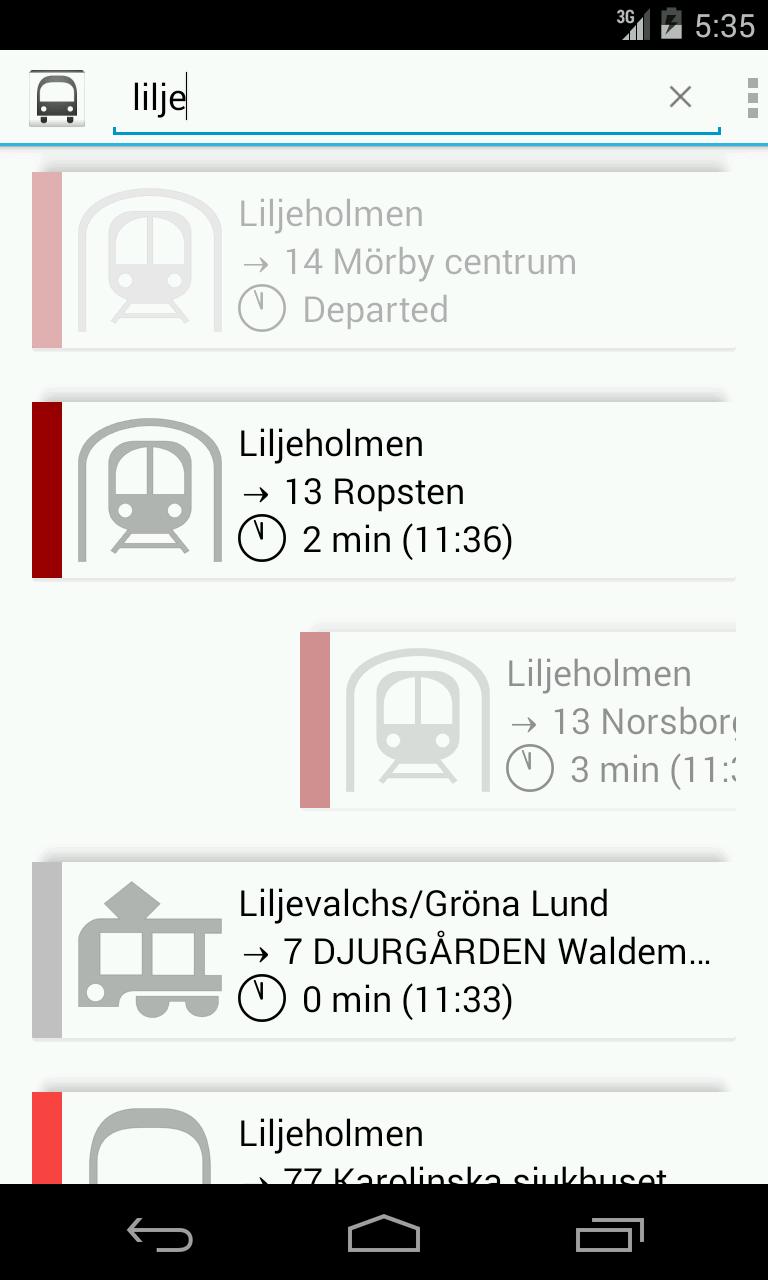Tap the battery indicator in the status bar
This screenshot has width=768, height=1280.
pyautogui.click(x=671, y=25)
